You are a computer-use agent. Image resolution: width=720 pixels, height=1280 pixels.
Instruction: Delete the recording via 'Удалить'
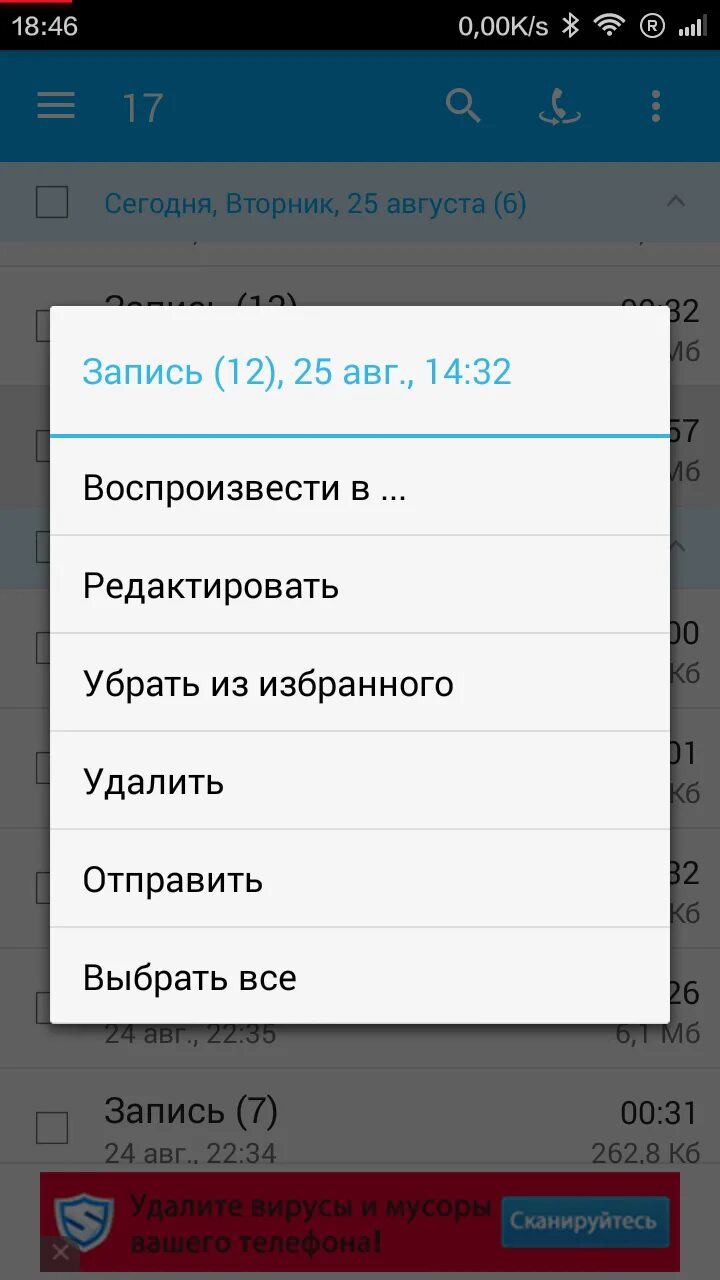coord(360,781)
